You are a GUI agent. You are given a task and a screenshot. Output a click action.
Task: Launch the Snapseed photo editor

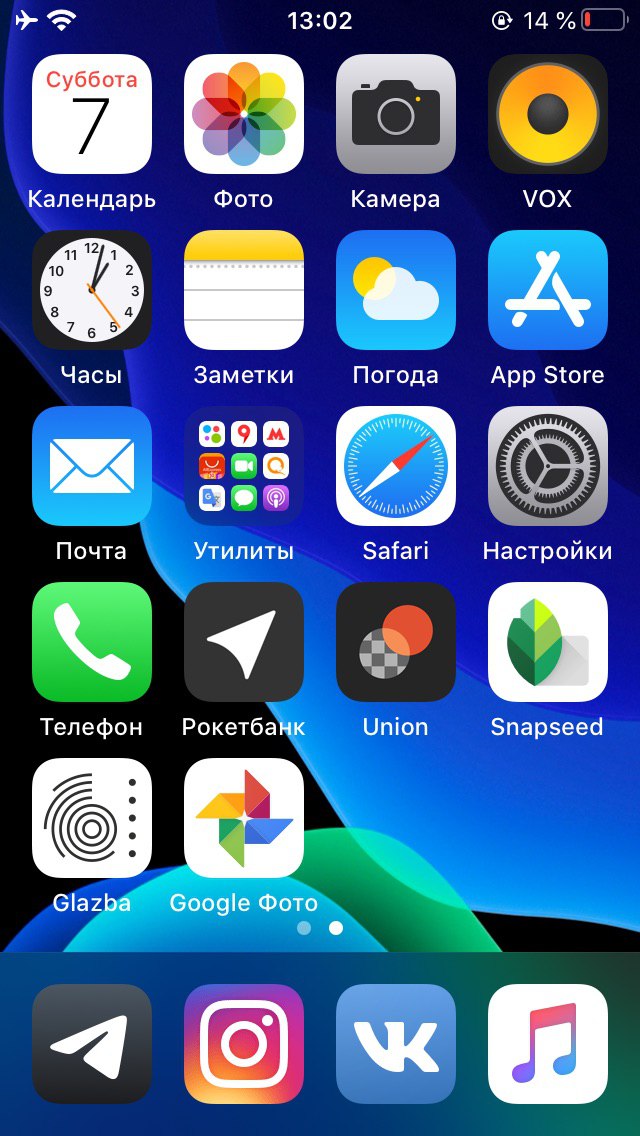pos(548,642)
